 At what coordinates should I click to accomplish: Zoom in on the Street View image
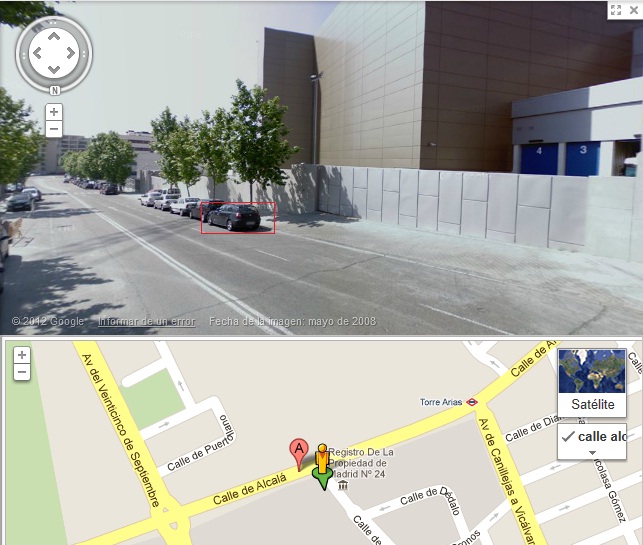[54, 112]
